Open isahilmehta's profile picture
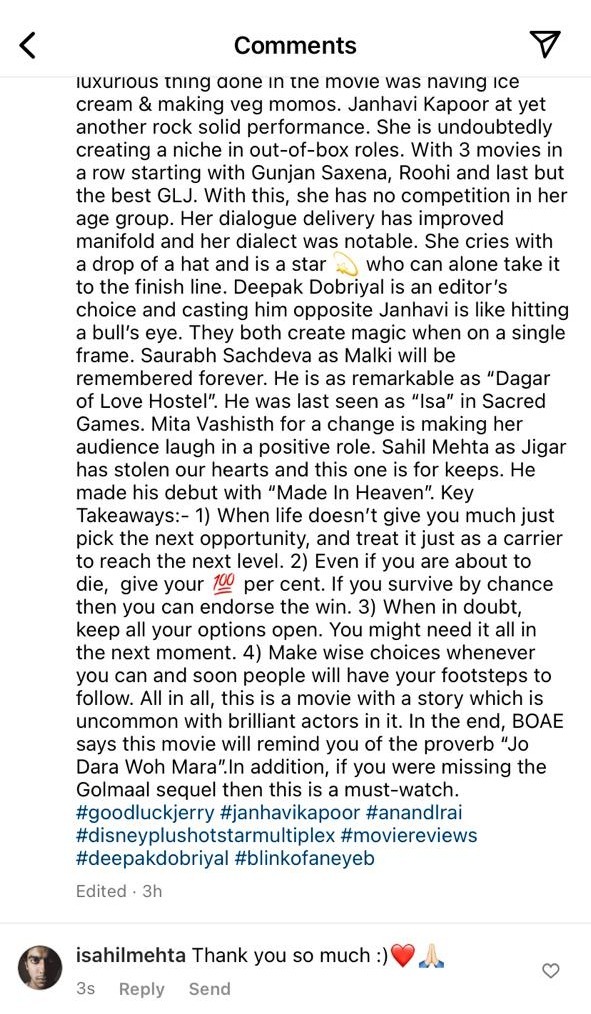Screen dimensions: 591x1014 (x=39, y=967)
